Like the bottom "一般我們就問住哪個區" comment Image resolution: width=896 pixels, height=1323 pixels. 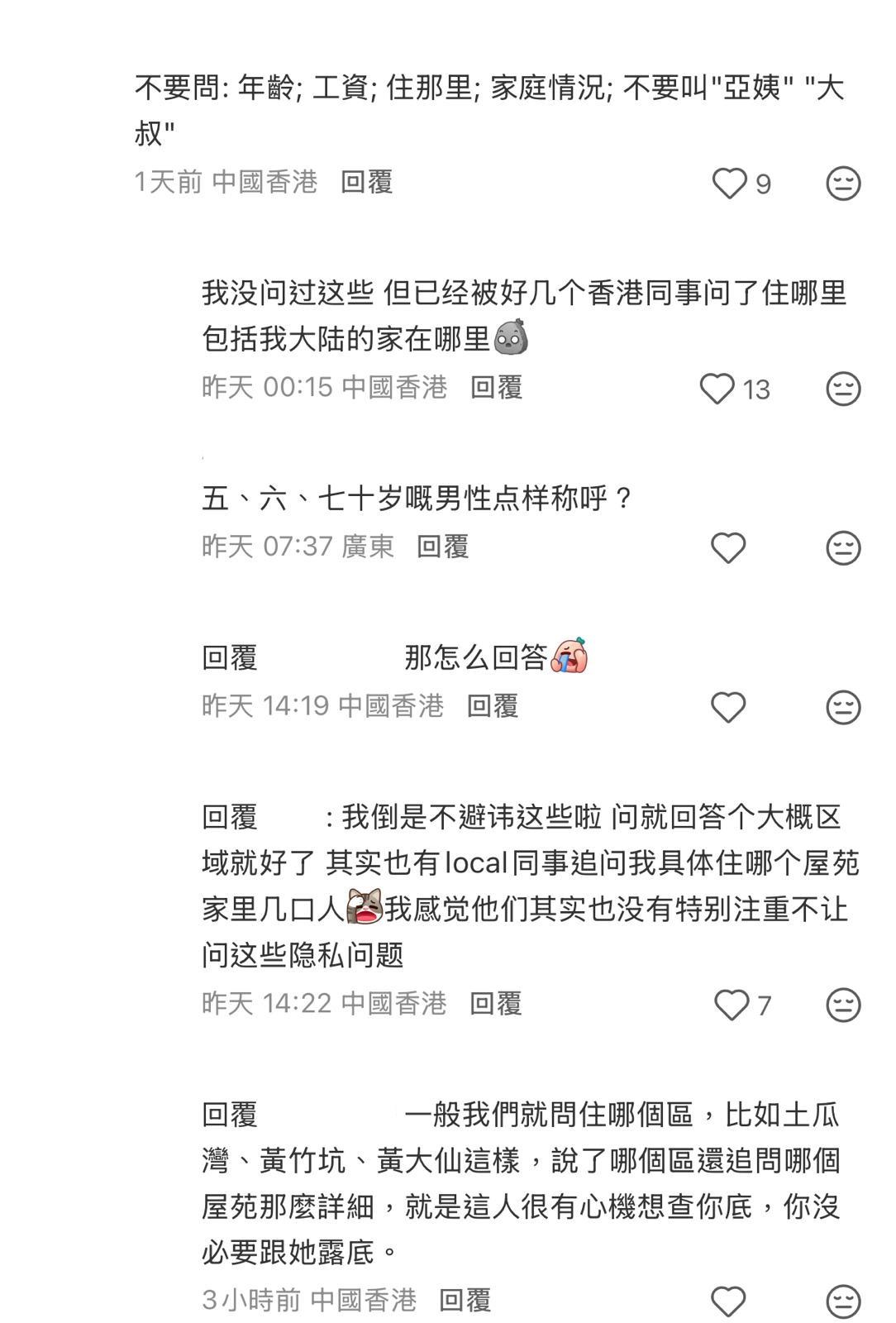coord(727,1298)
